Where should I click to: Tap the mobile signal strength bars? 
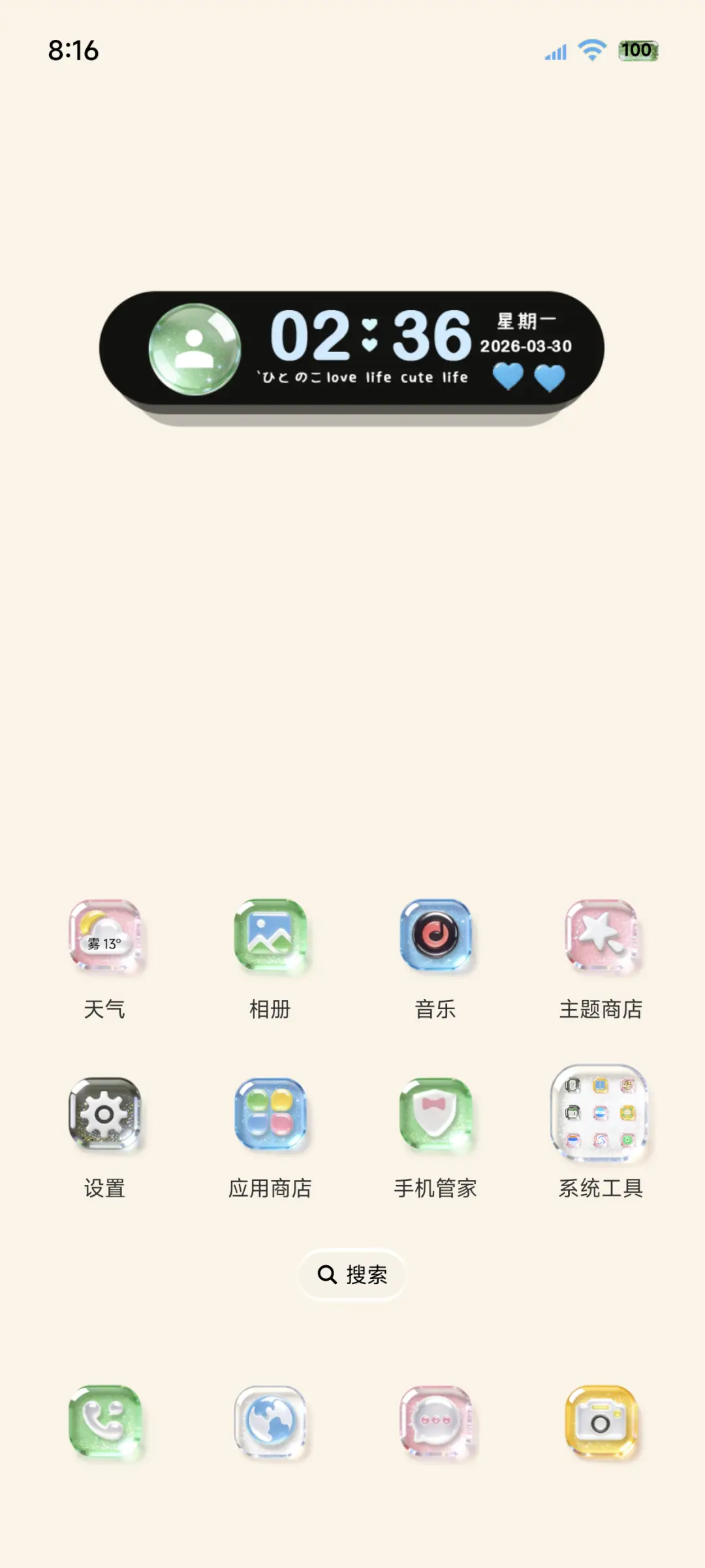tap(554, 50)
